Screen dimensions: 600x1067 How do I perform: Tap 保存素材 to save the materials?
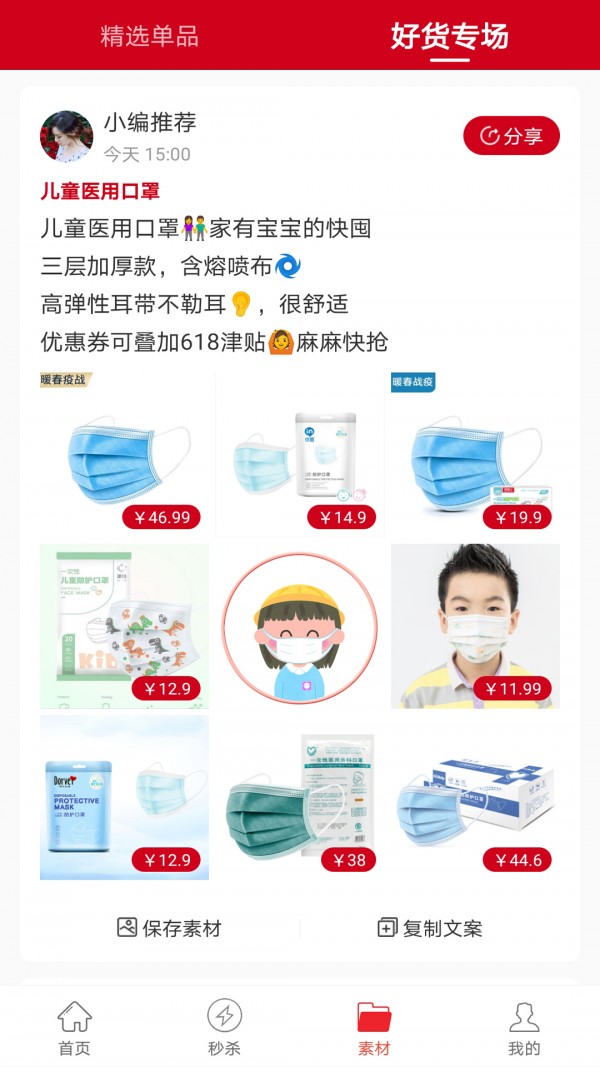pos(169,928)
